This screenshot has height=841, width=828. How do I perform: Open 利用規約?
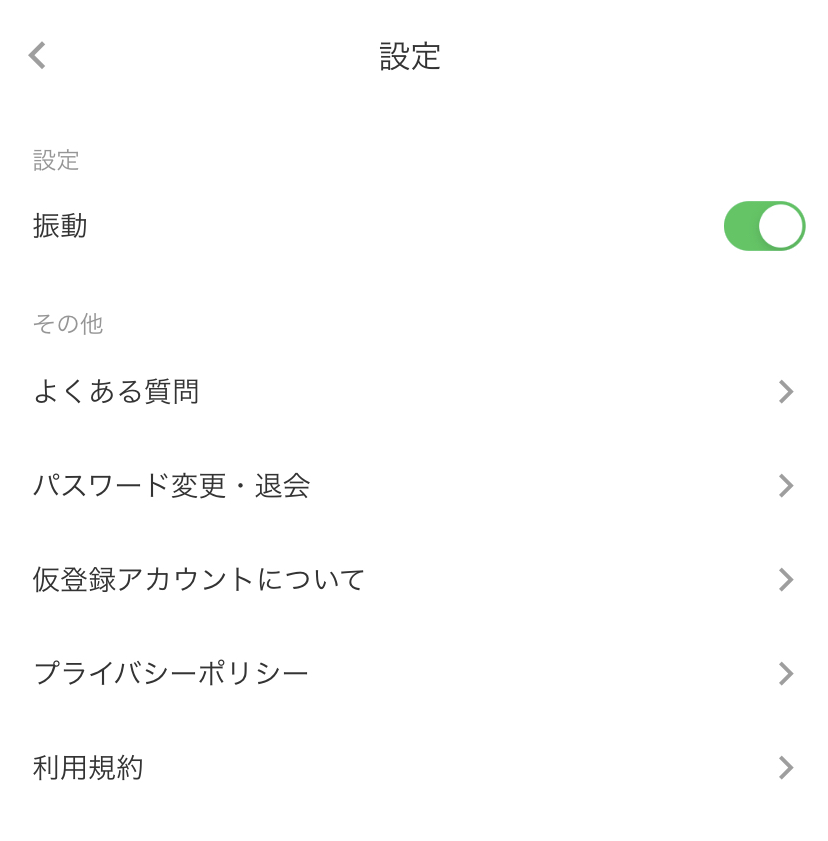(414, 767)
